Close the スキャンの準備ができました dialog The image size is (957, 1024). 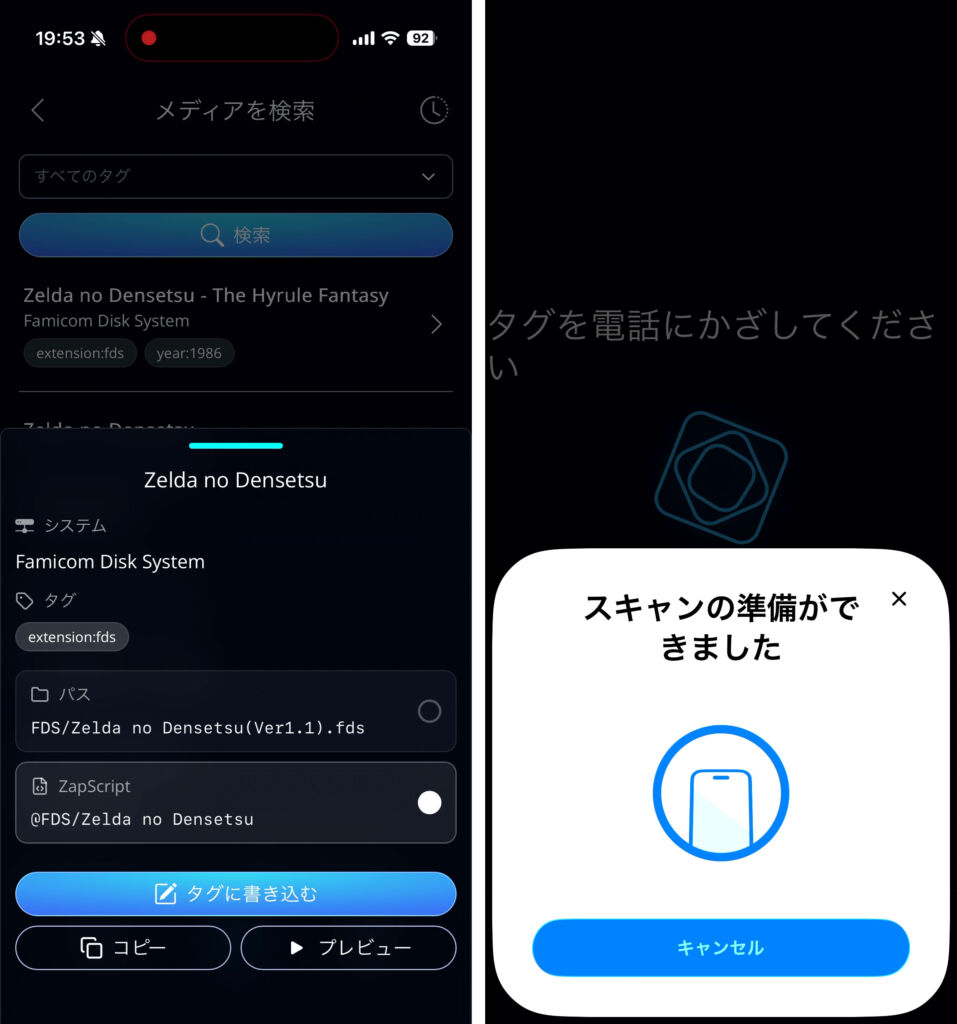coord(899,599)
